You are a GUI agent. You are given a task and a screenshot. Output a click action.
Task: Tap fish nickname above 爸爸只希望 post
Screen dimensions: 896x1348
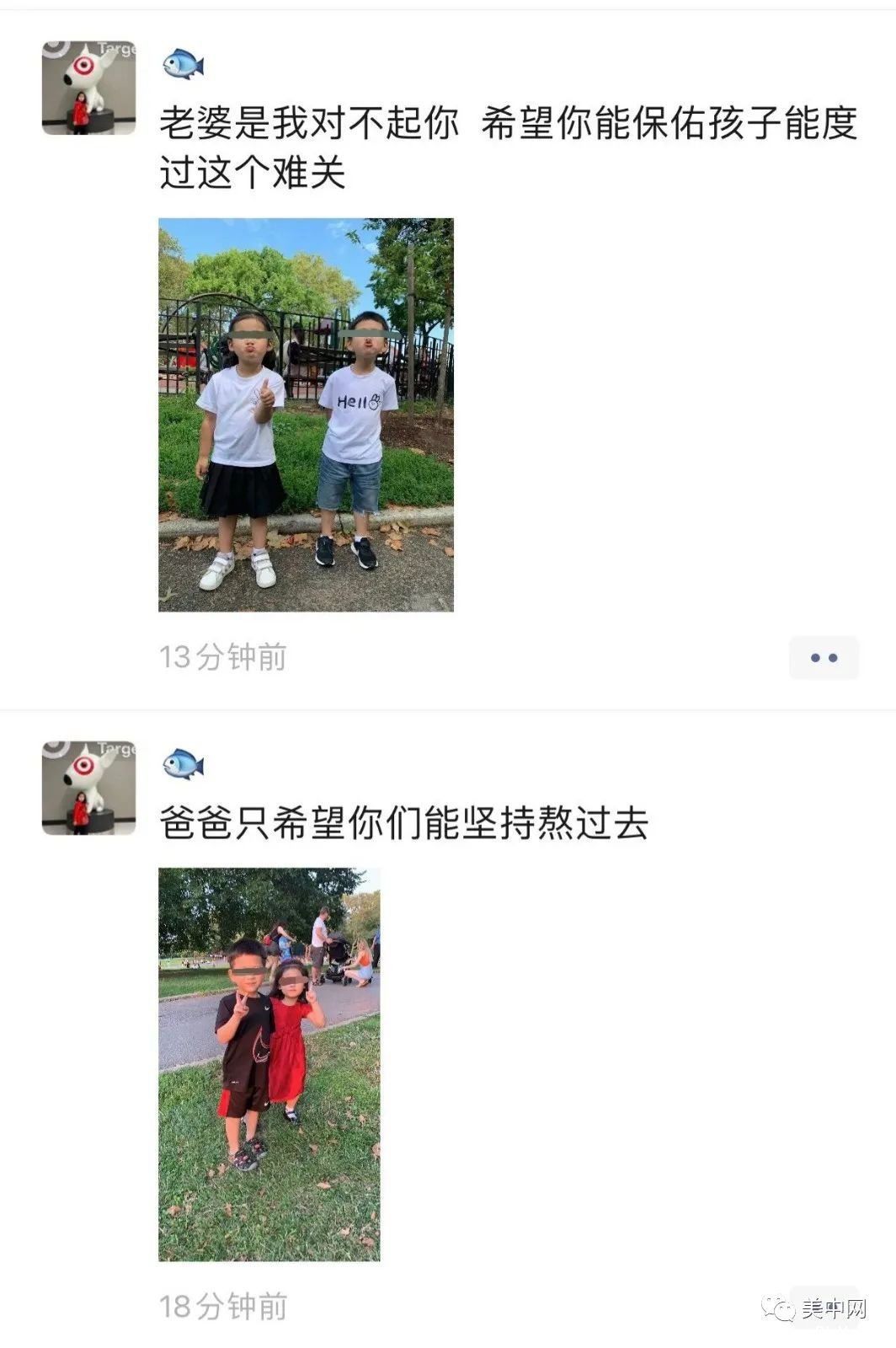click(183, 764)
